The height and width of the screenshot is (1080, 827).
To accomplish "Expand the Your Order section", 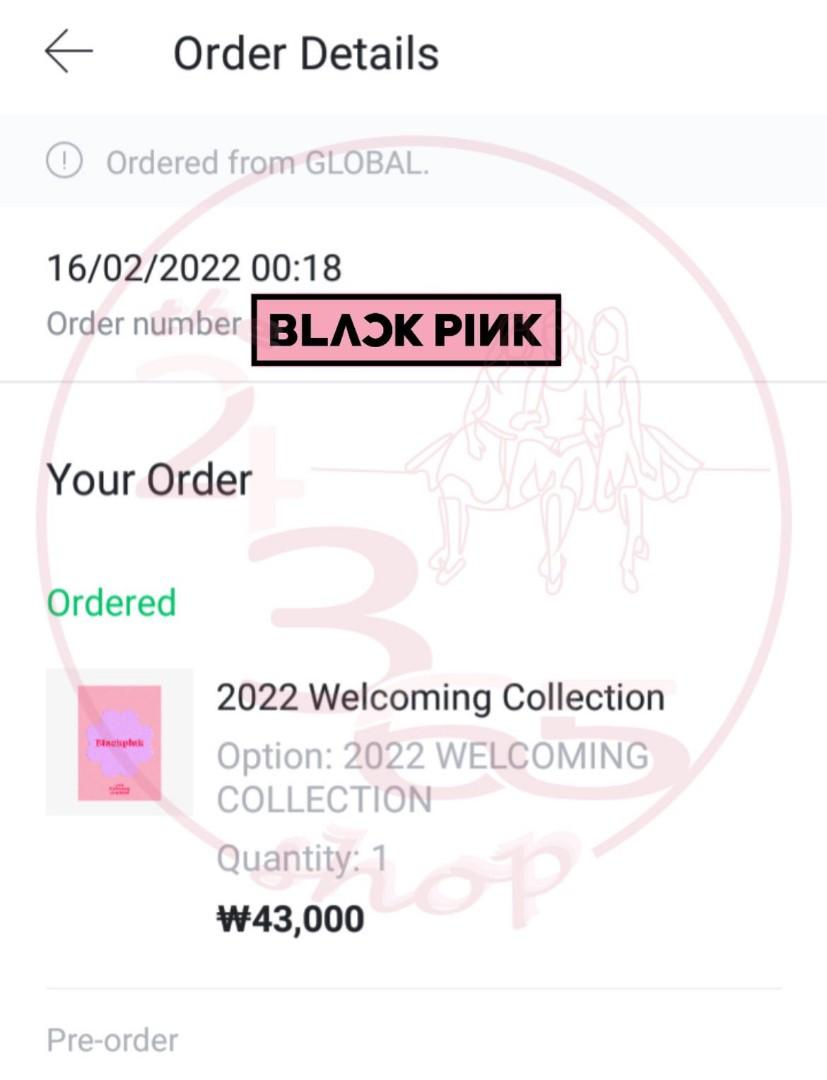I will point(149,479).
